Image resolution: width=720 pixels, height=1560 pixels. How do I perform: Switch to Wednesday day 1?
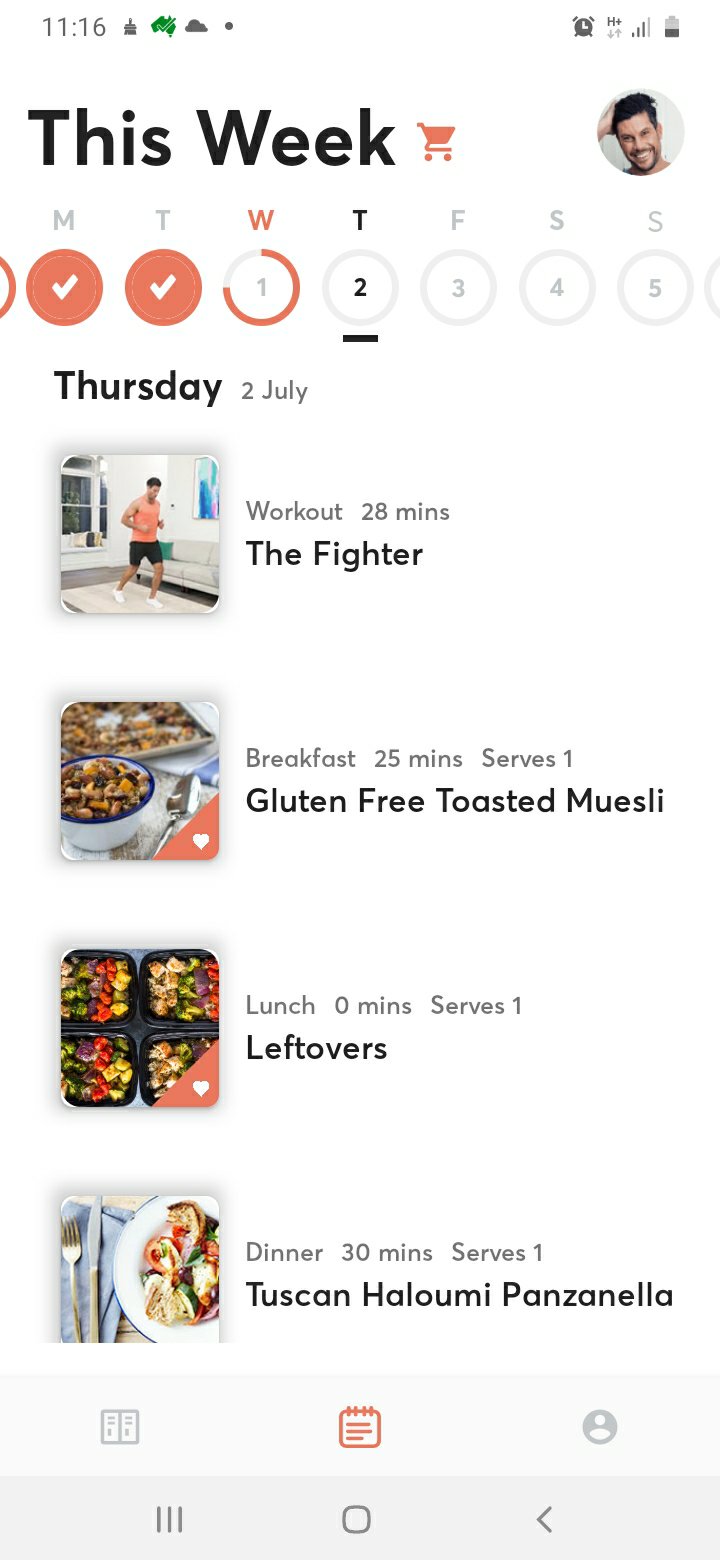261,288
